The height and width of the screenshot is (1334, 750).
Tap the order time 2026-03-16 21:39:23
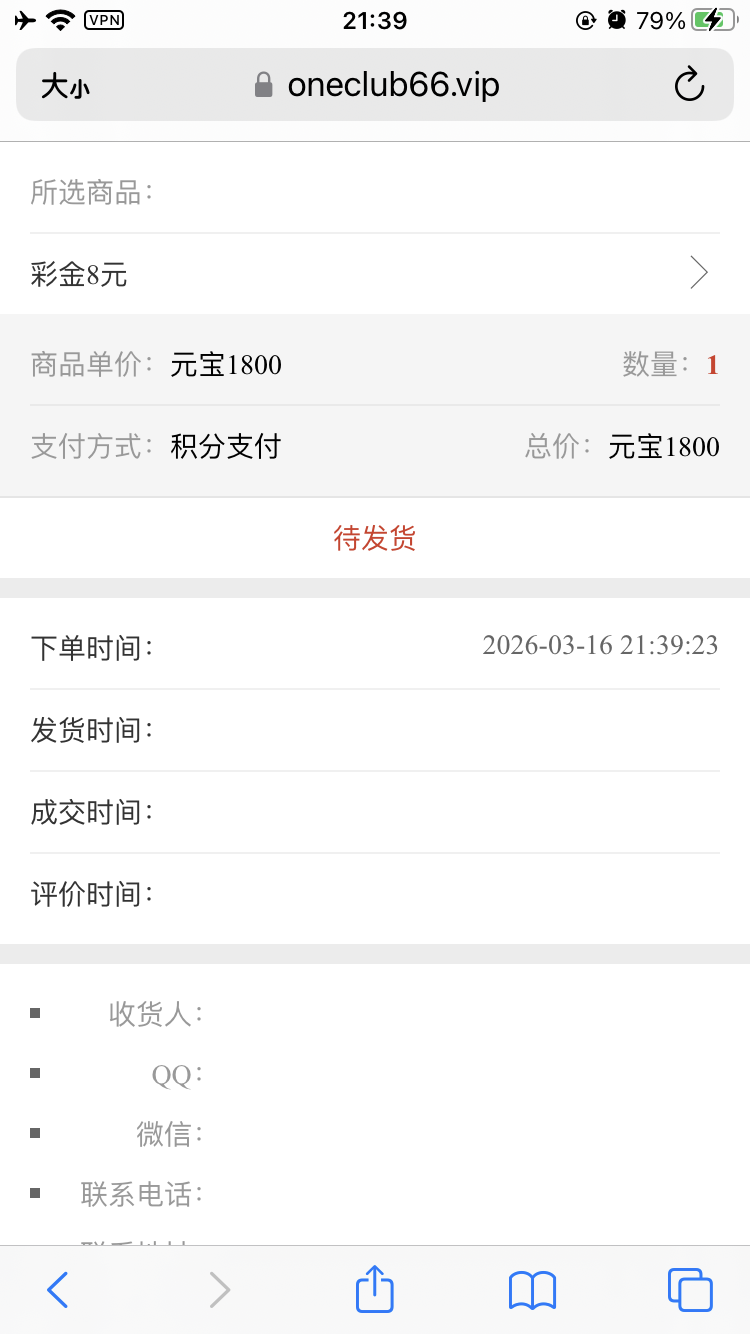point(601,646)
